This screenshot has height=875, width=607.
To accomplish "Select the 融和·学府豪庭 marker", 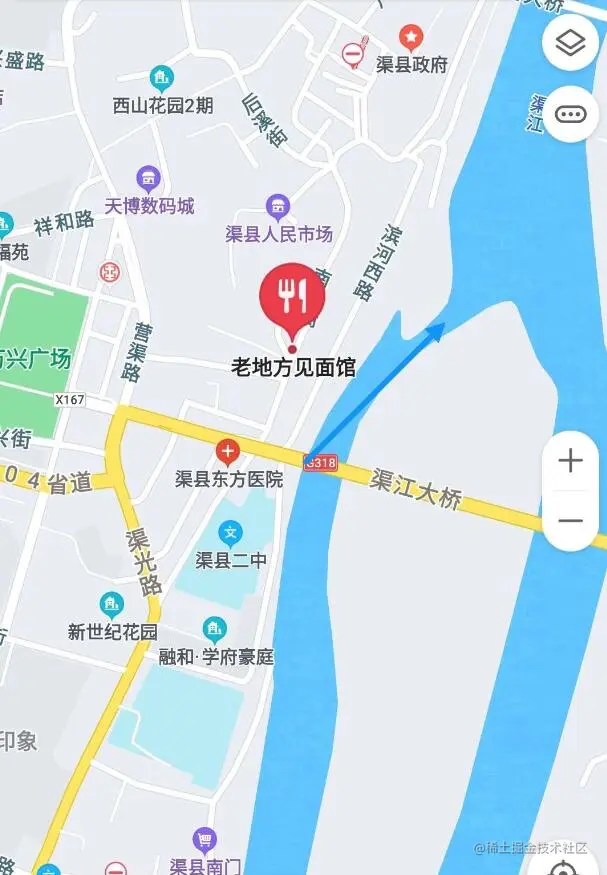I will pyautogui.click(x=215, y=630).
